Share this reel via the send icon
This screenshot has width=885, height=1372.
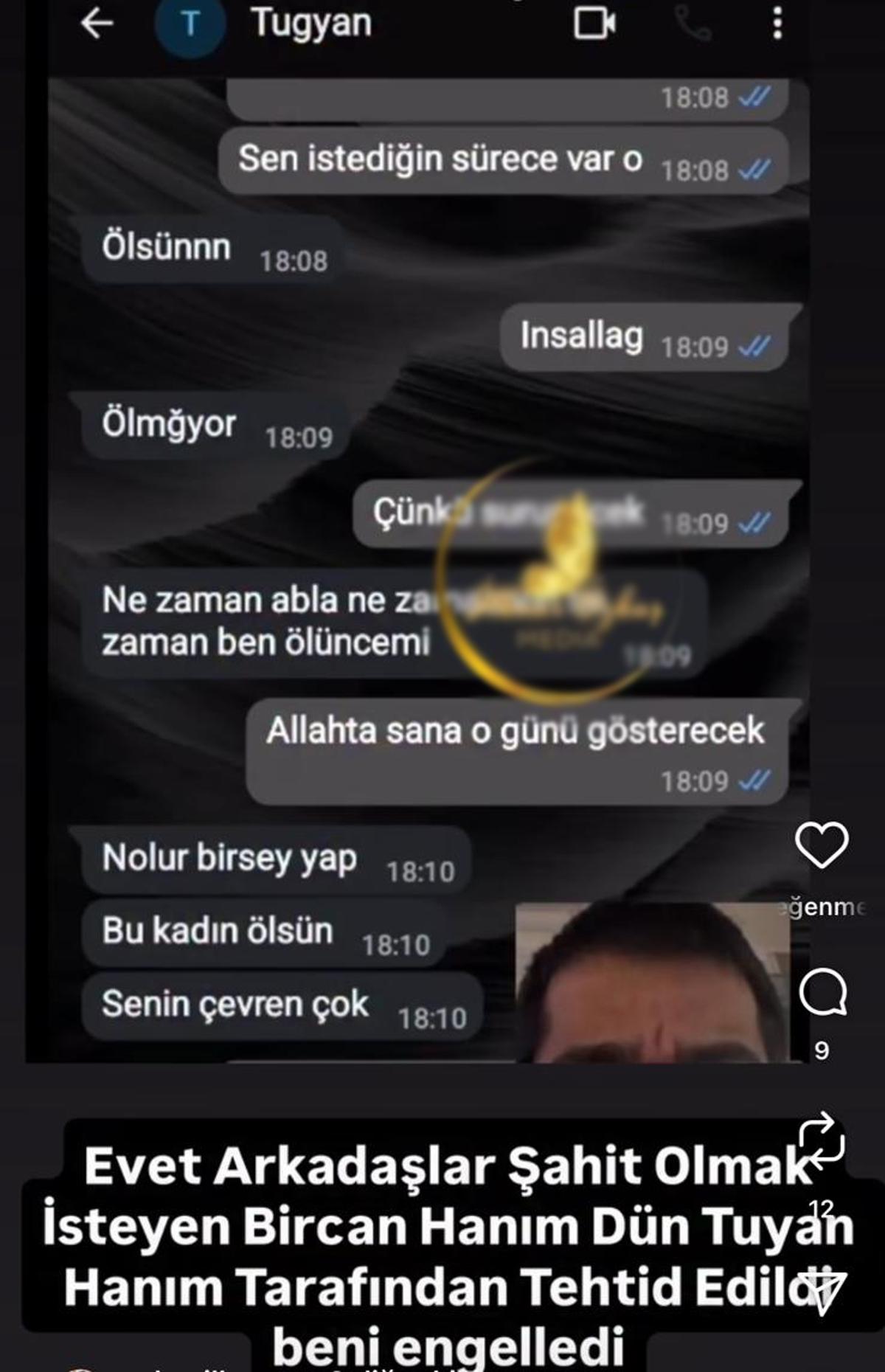(x=823, y=1292)
